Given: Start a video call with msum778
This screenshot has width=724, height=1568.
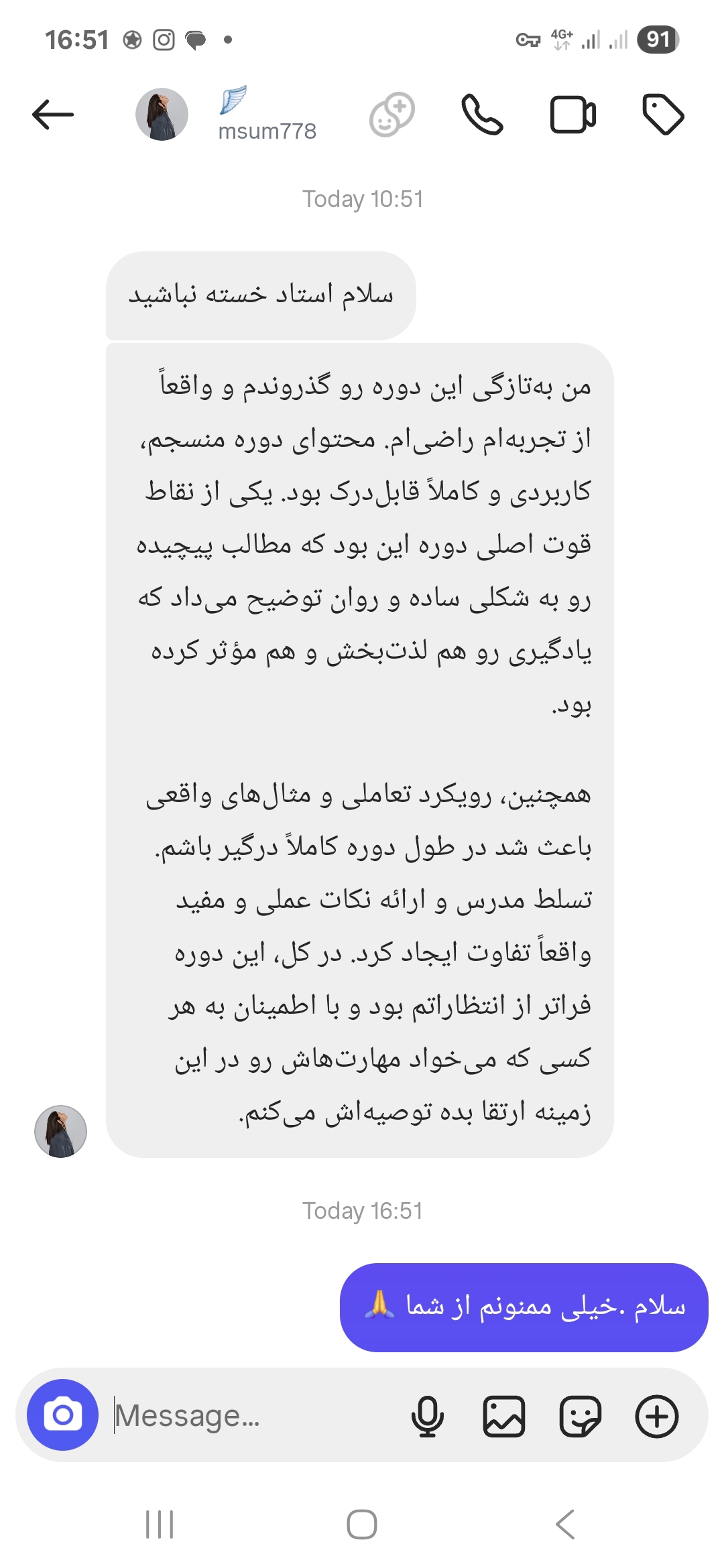Looking at the screenshot, I should pyautogui.click(x=572, y=115).
